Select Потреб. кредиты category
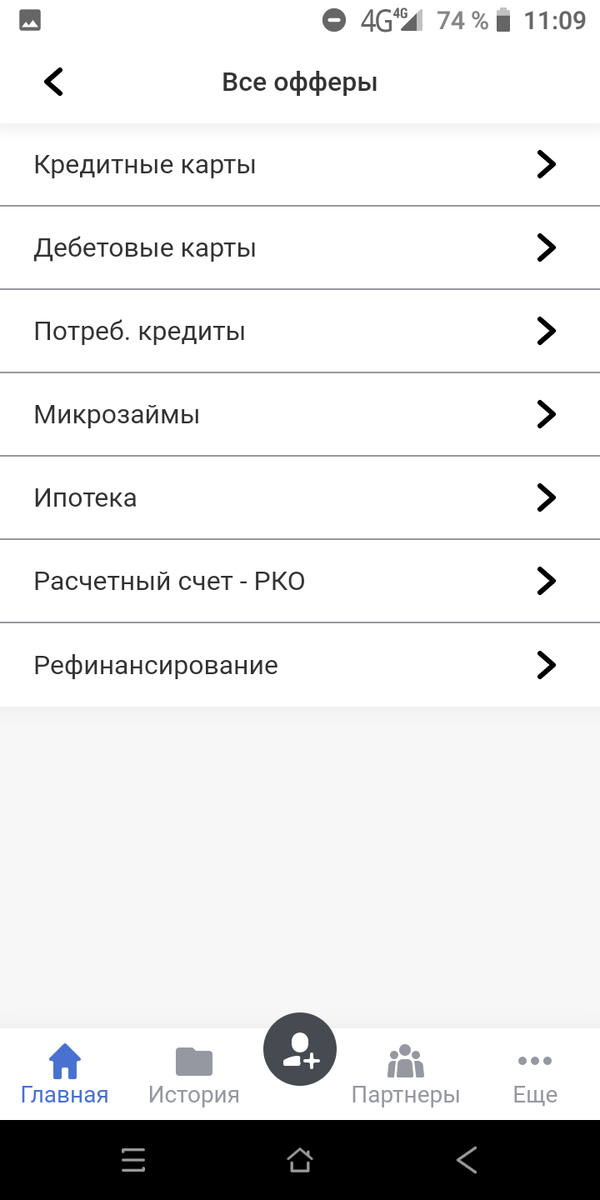This screenshot has height=1200, width=600. [x=300, y=331]
